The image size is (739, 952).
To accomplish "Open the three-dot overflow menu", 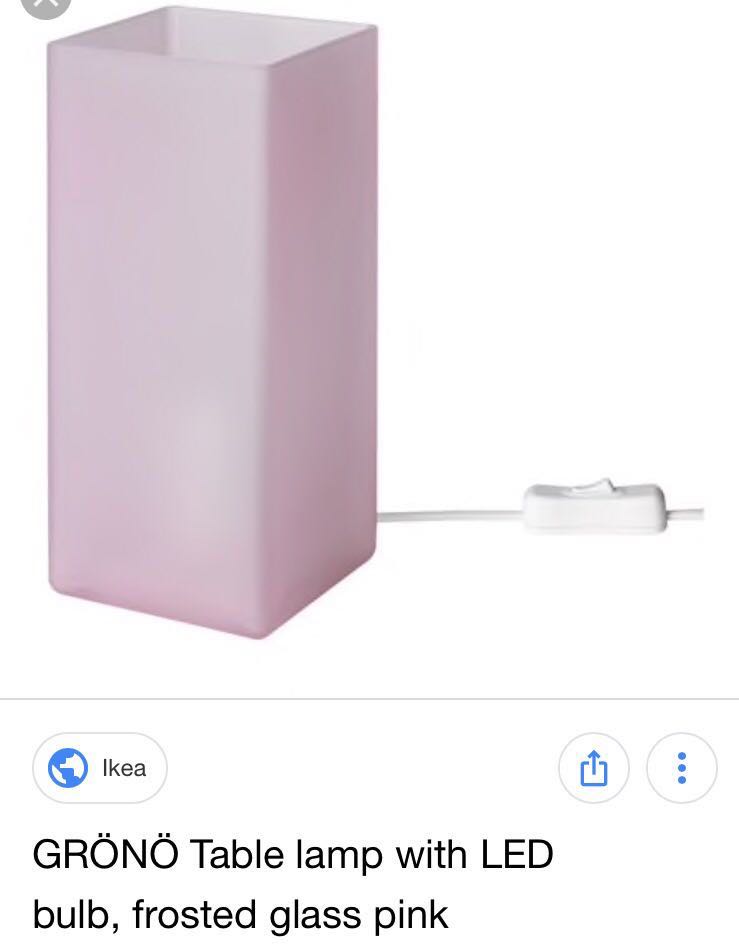I will (681, 768).
